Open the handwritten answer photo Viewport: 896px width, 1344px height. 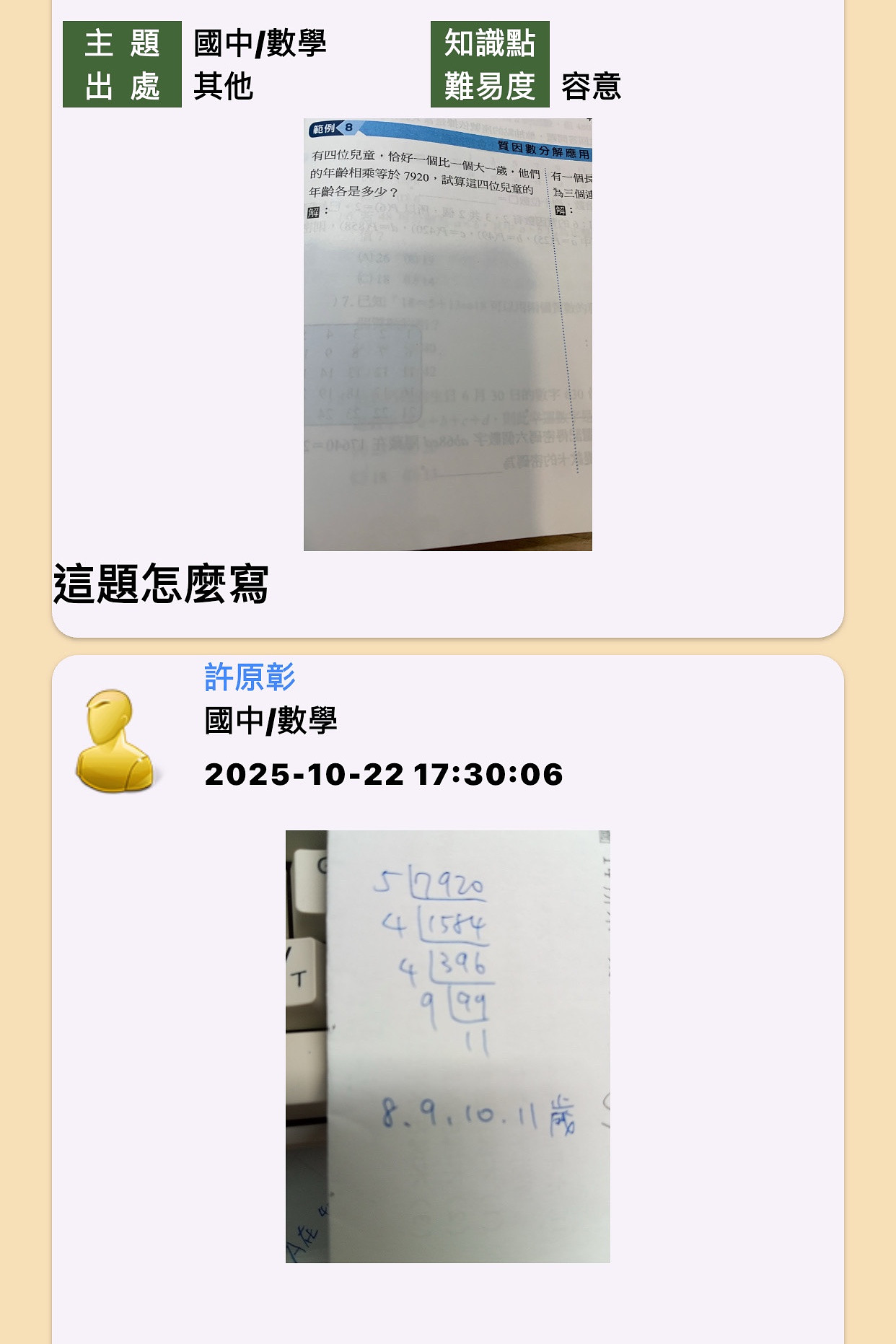coord(447,1046)
